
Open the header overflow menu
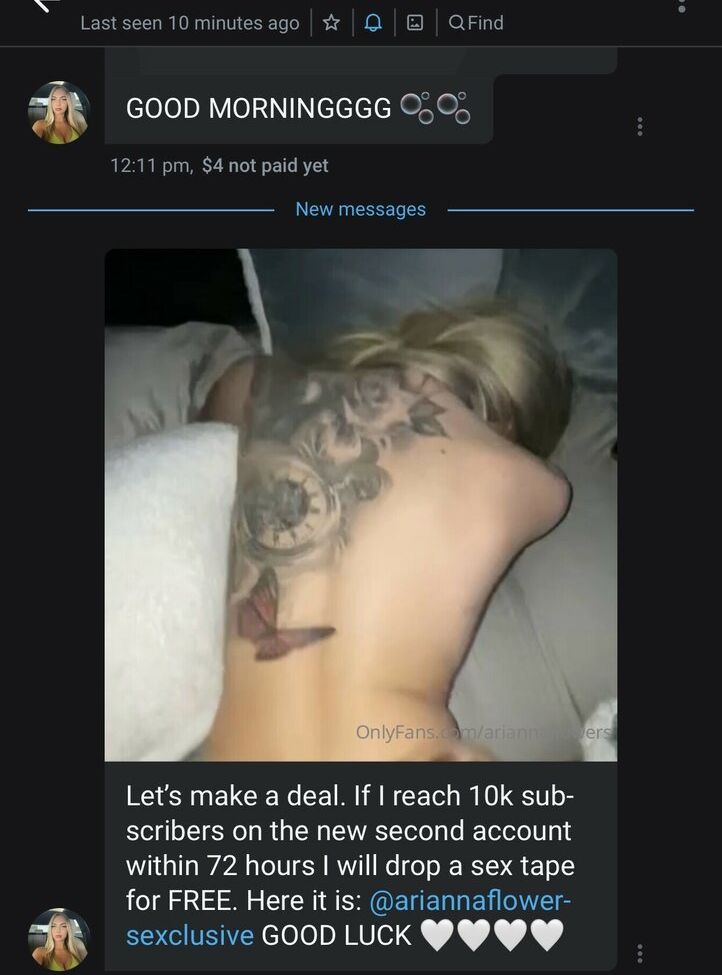click(x=682, y=6)
